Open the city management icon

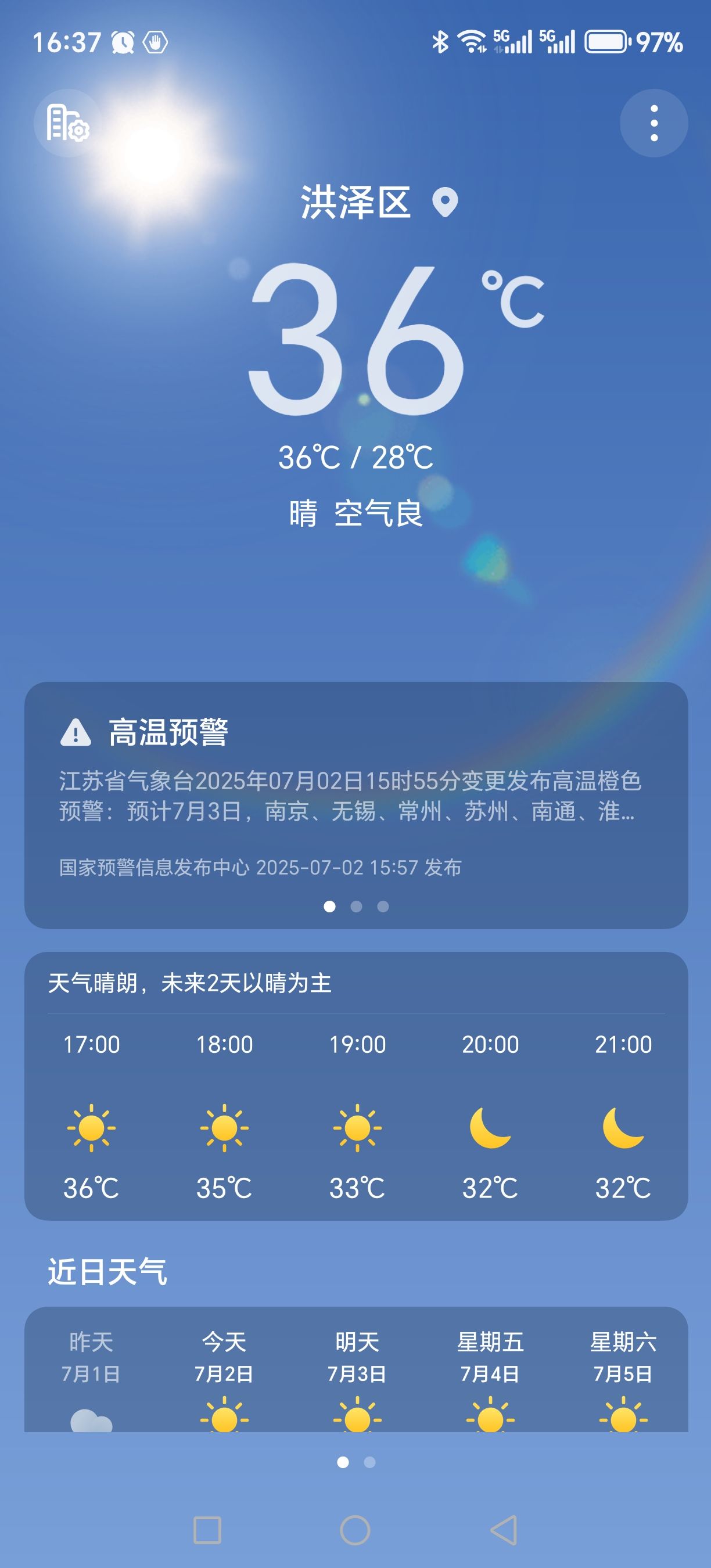(x=67, y=124)
